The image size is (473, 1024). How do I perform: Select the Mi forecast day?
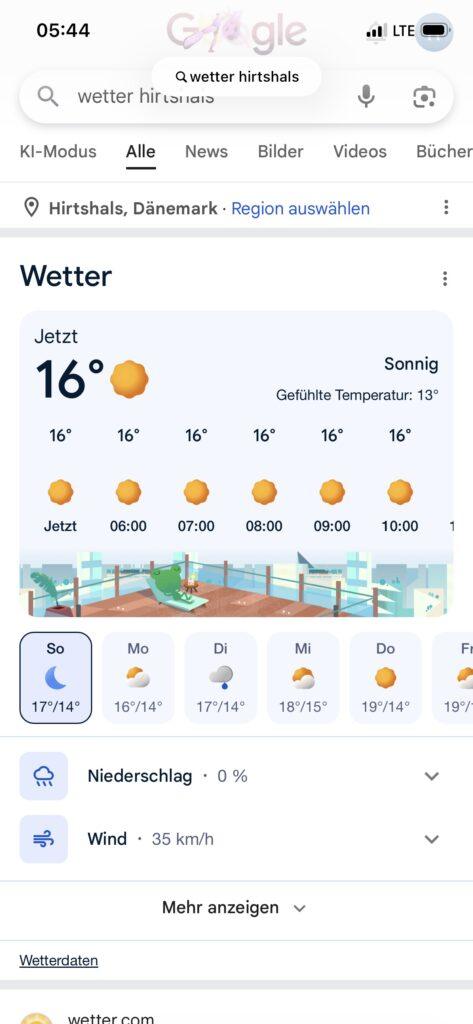click(303, 678)
